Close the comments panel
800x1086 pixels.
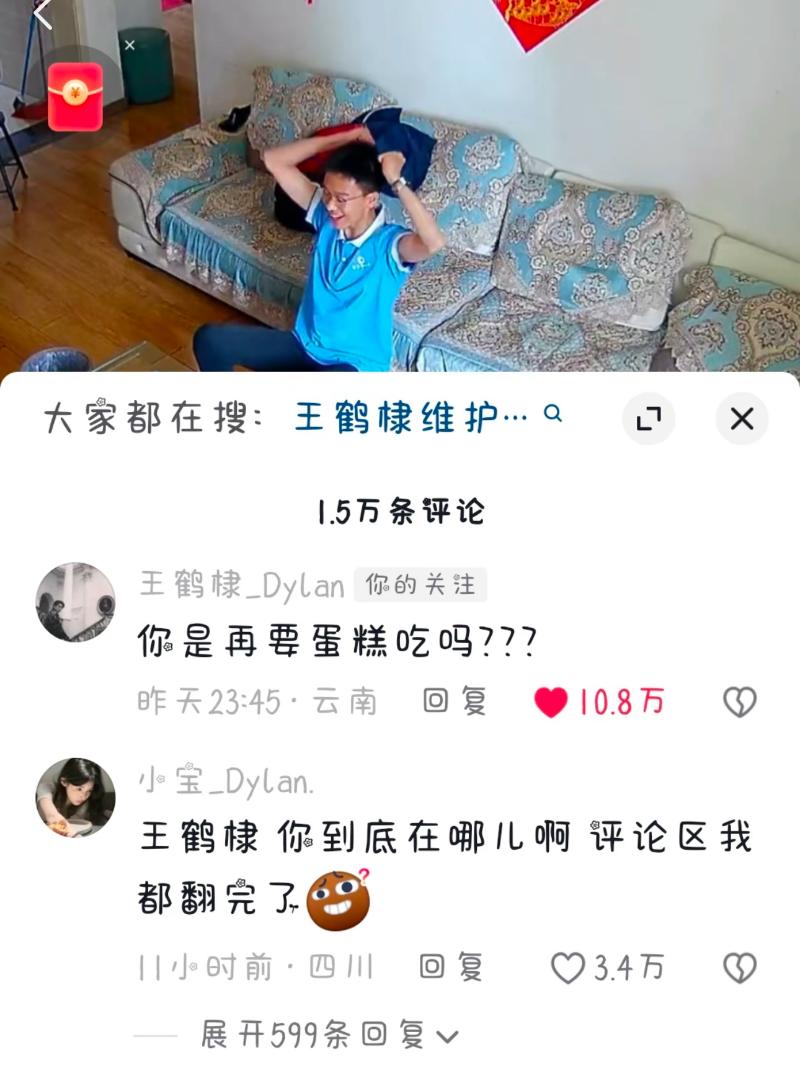pos(741,419)
